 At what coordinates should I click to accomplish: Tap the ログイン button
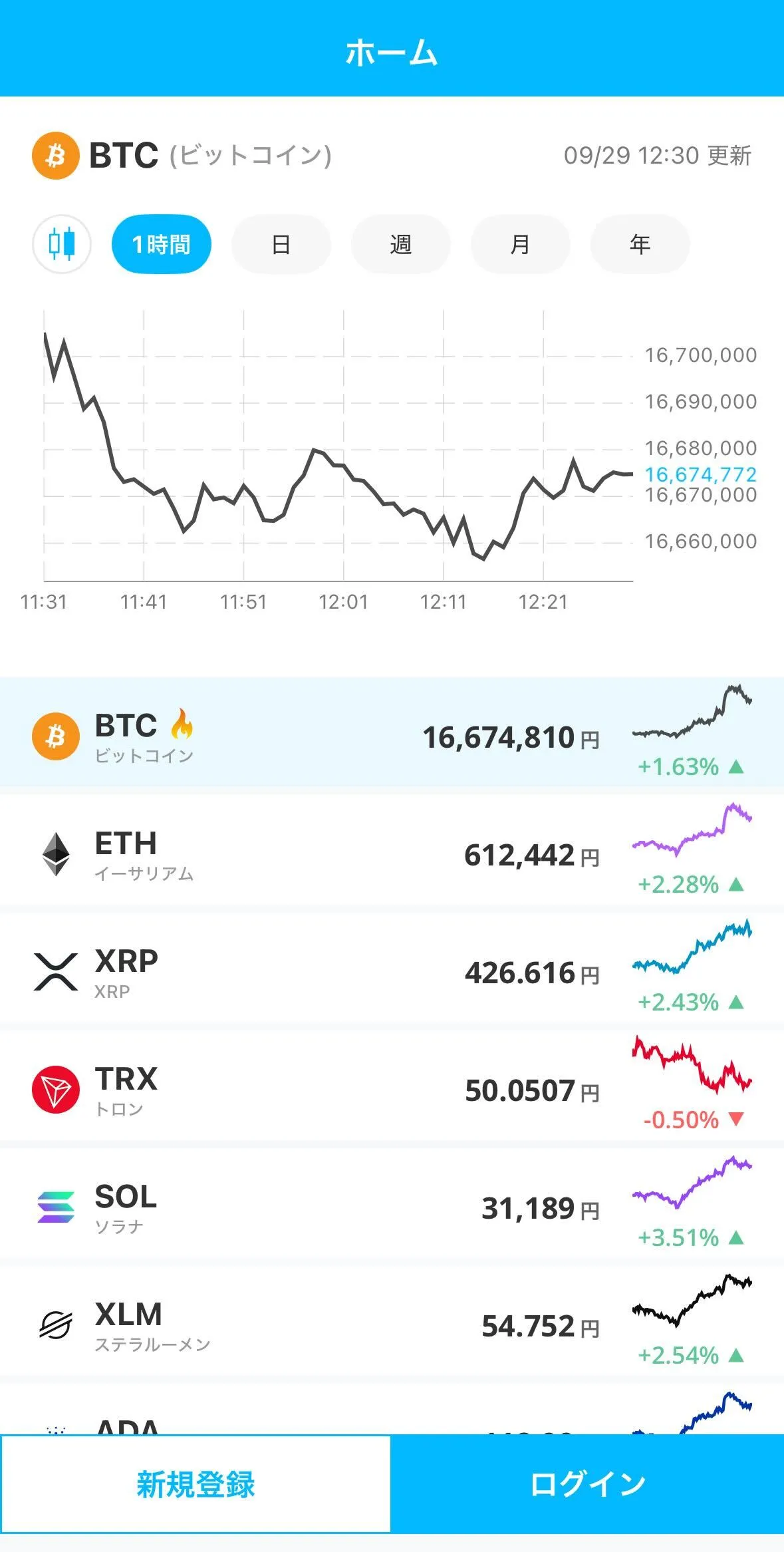pyautogui.click(x=587, y=1484)
